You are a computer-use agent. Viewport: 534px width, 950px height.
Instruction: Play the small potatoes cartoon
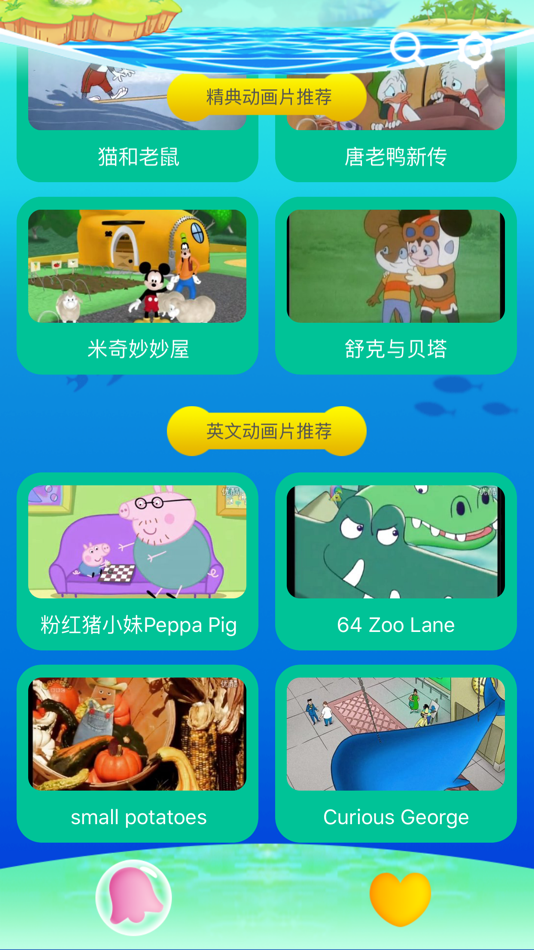click(138, 754)
